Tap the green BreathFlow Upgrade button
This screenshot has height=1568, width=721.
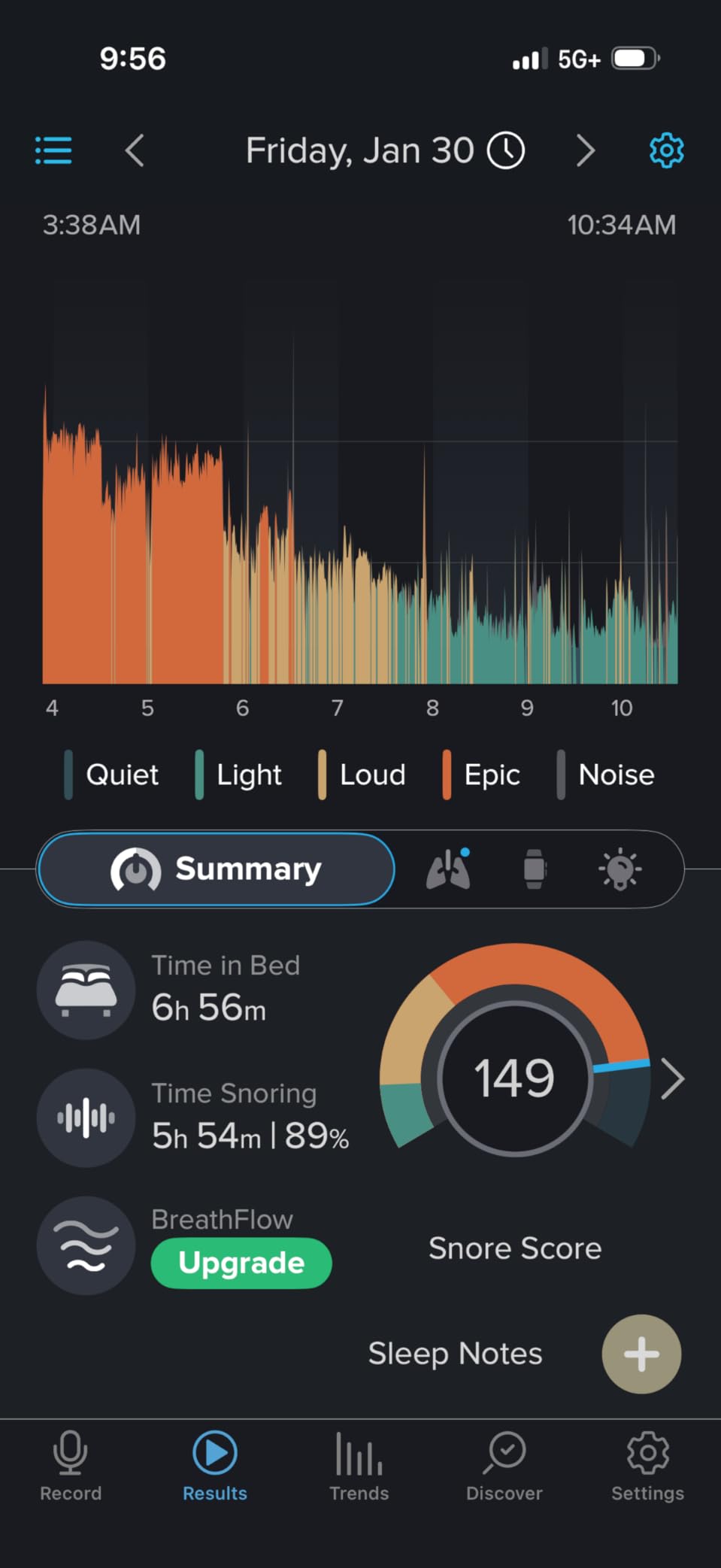[x=241, y=1263]
